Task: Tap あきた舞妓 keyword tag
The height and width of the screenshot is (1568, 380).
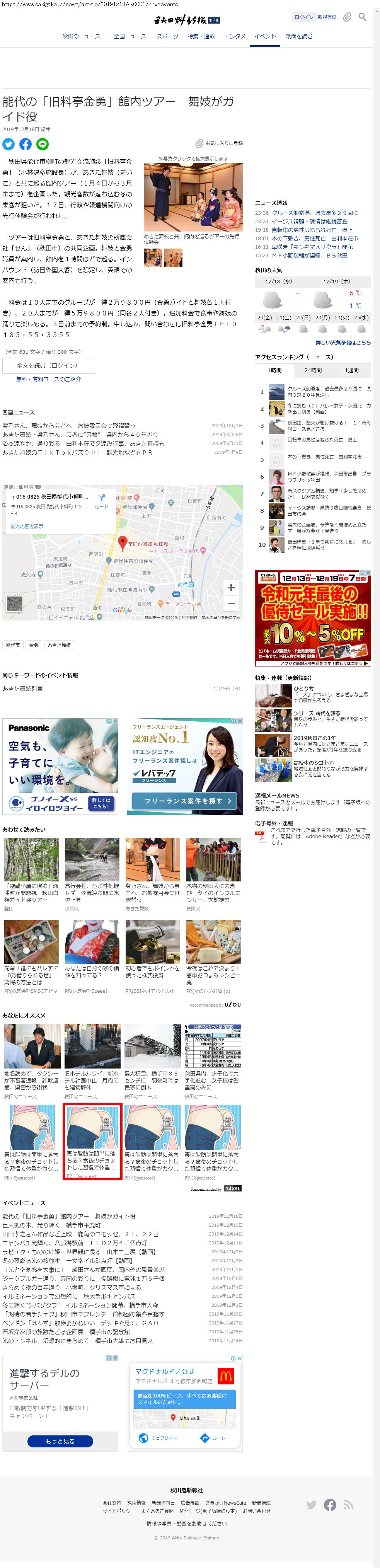Action: tap(59, 644)
